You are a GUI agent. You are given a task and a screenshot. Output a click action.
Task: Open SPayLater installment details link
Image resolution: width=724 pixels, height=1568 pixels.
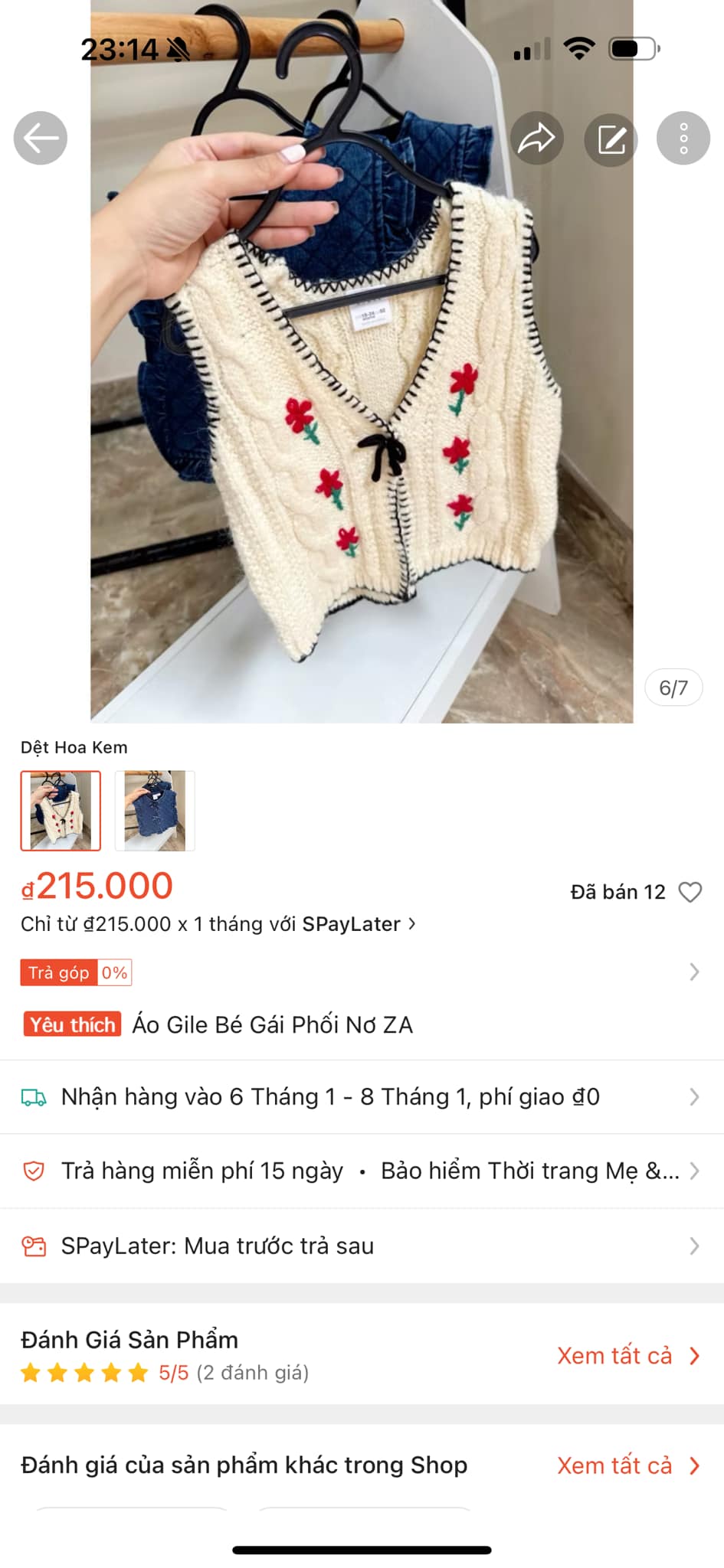(x=218, y=924)
